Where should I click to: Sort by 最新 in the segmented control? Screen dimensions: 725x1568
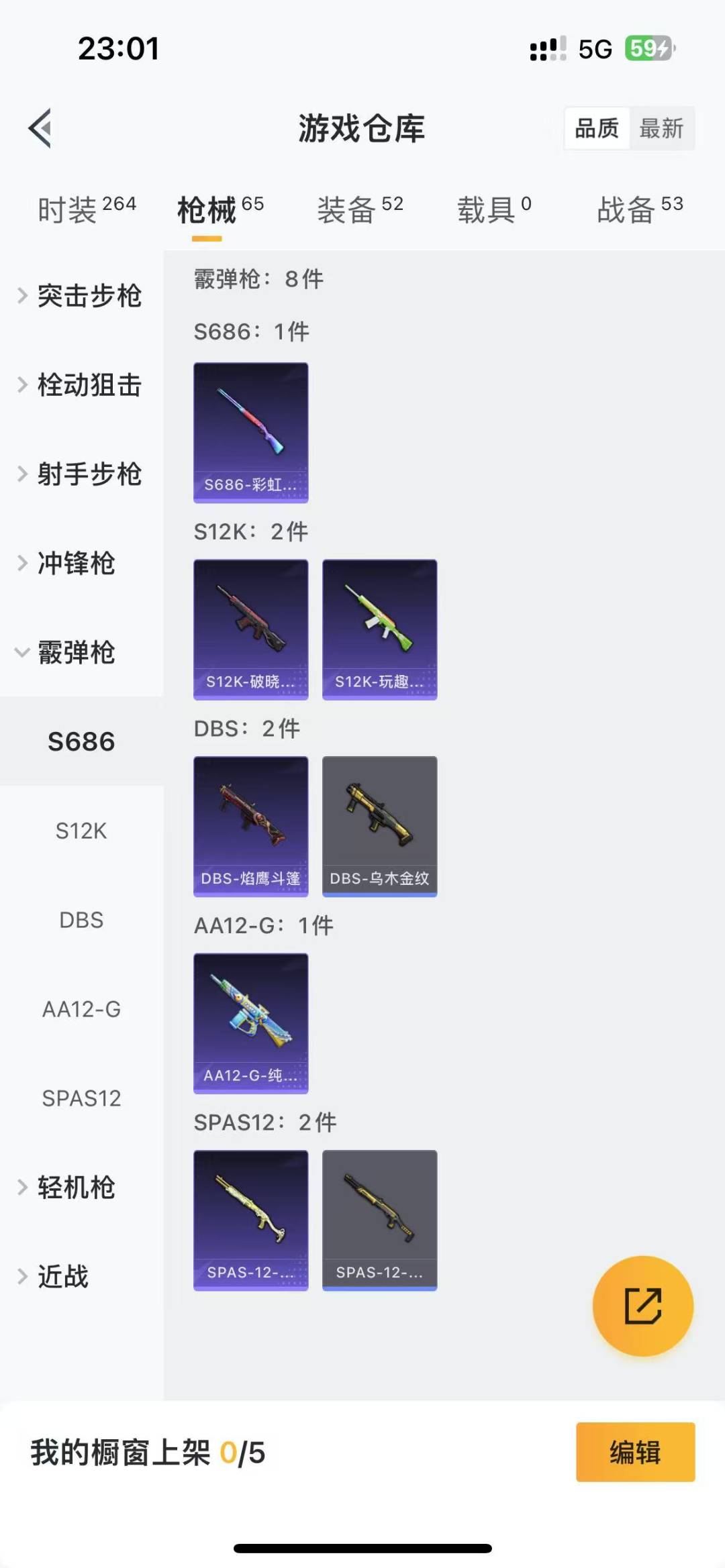pyautogui.click(x=661, y=128)
